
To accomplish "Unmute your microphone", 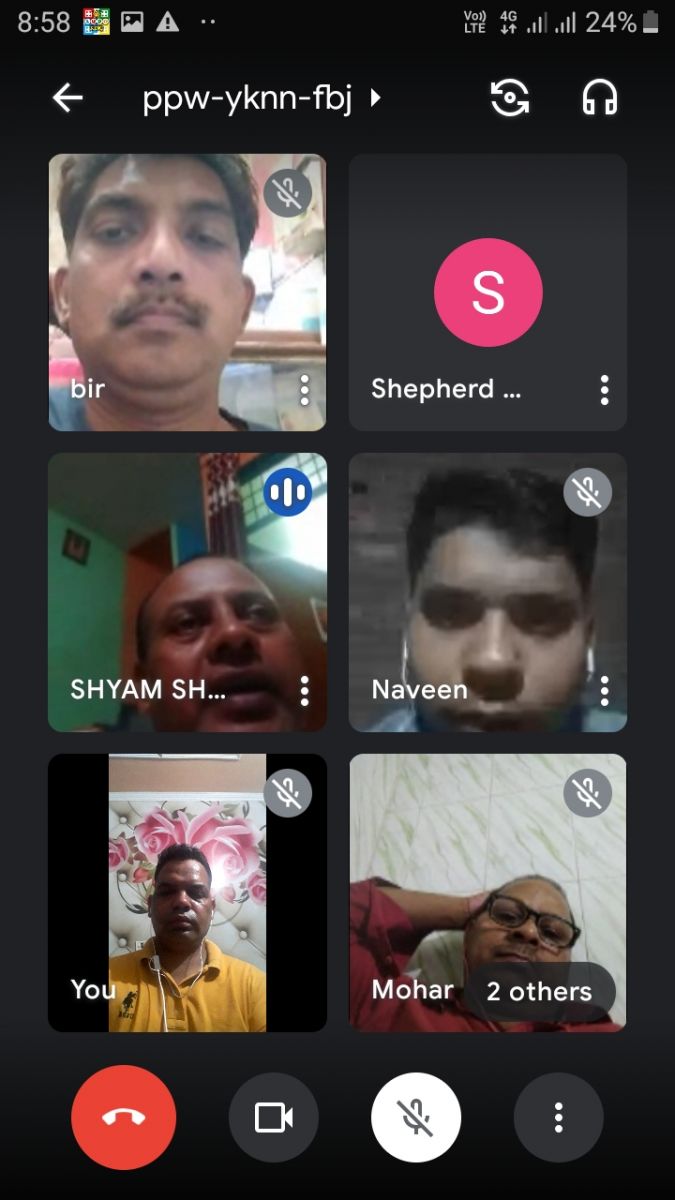I will pos(416,1117).
